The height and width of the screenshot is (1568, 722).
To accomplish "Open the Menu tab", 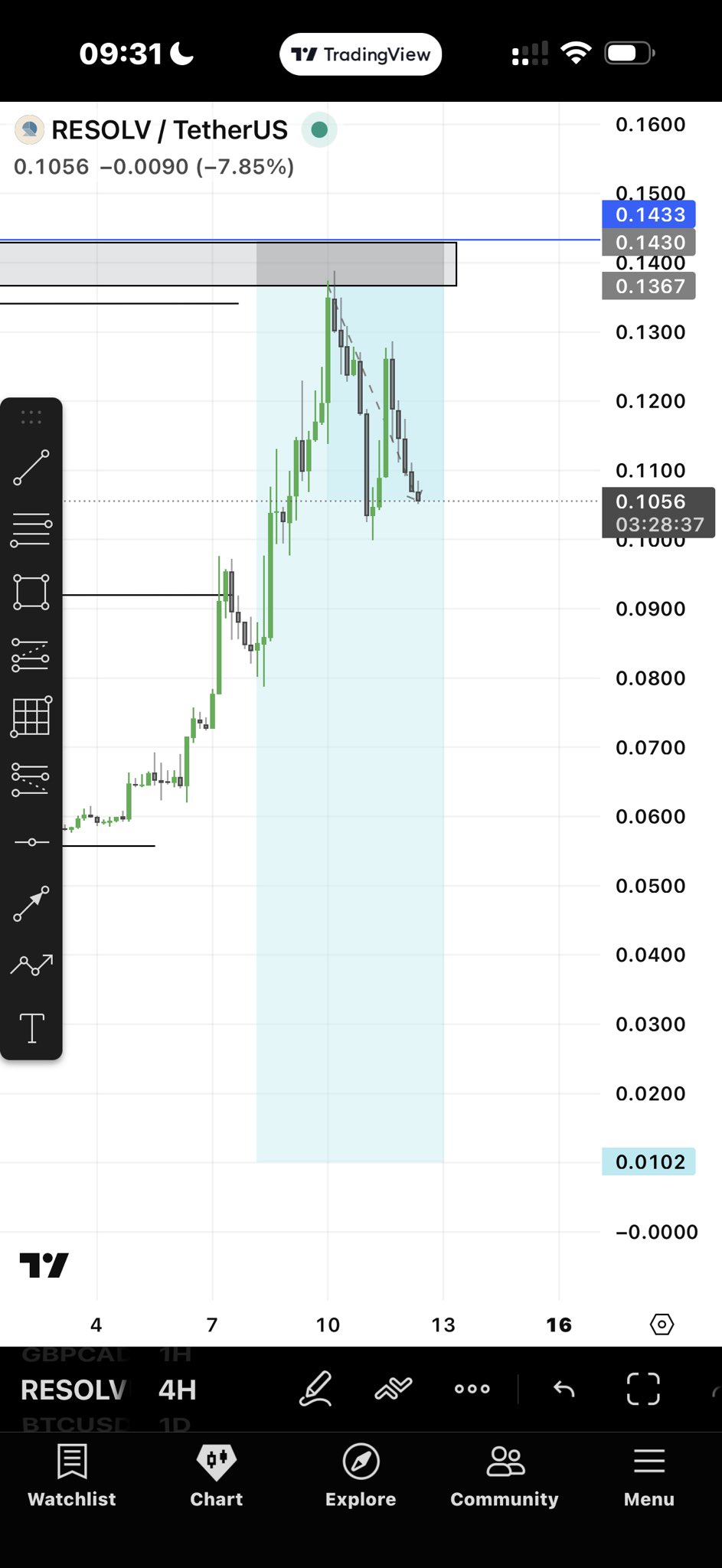I will pyautogui.click(x=648, y=1475).
